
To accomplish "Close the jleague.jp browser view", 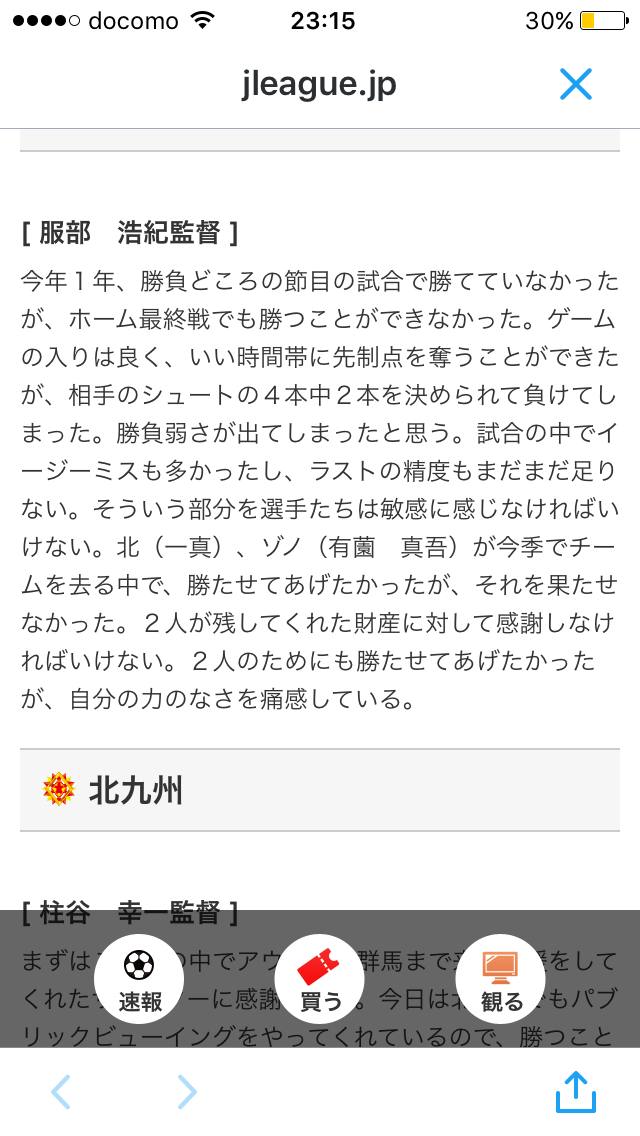I will tap(576, 85).
